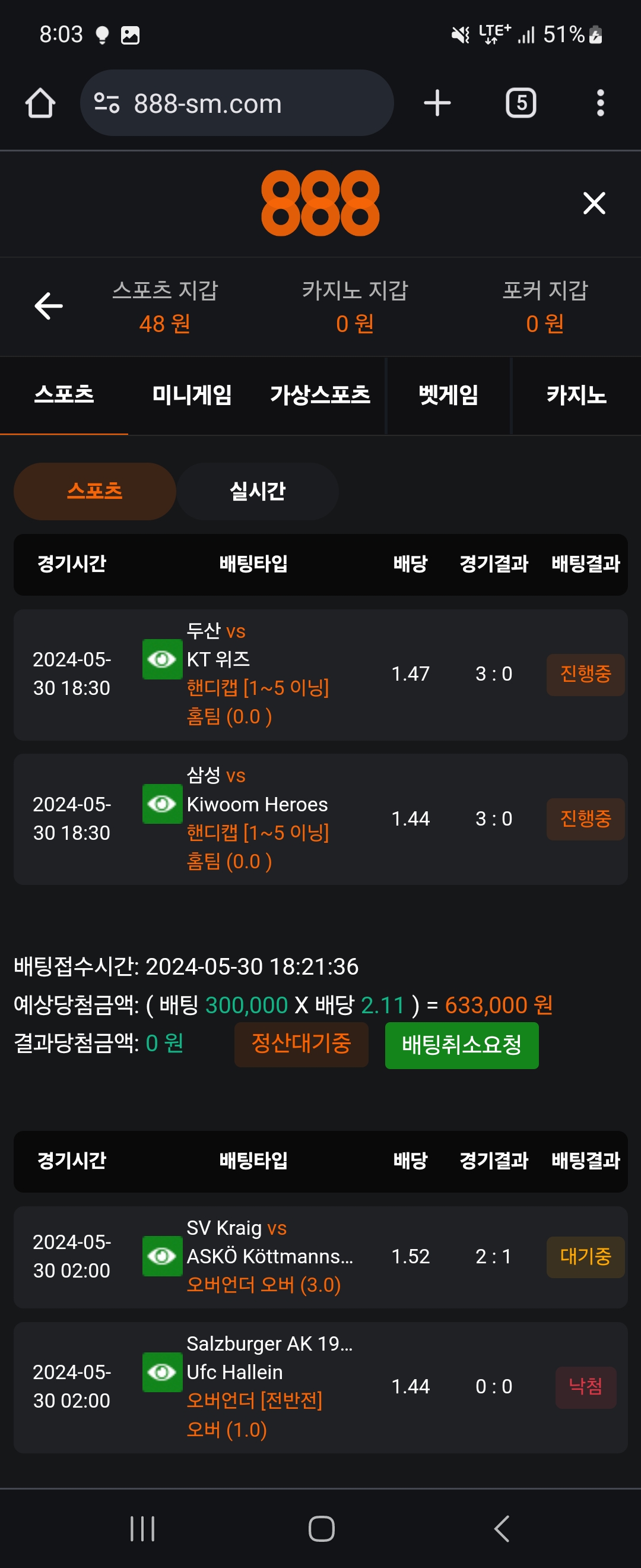Tap the browser home icon
The height and width of the screenshot is (1568, 641).
[40, 103]
